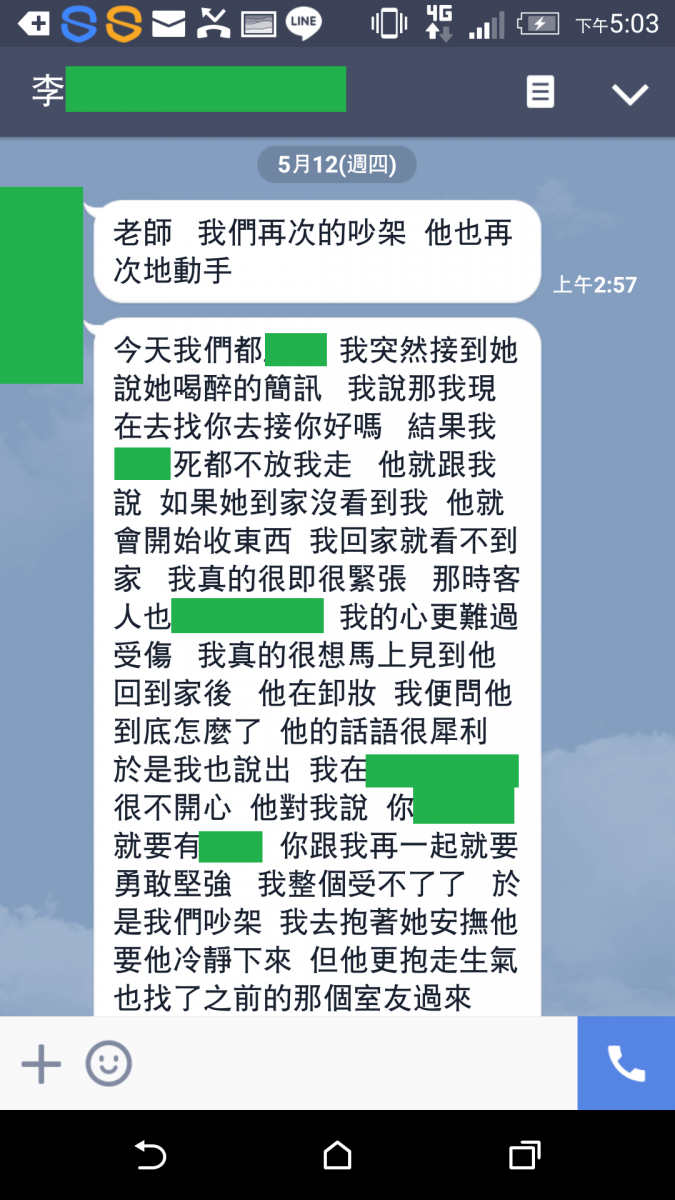Tap the system back button
The height and width of the screenshot is (1200, 675).
click(x=150, y=1156)
